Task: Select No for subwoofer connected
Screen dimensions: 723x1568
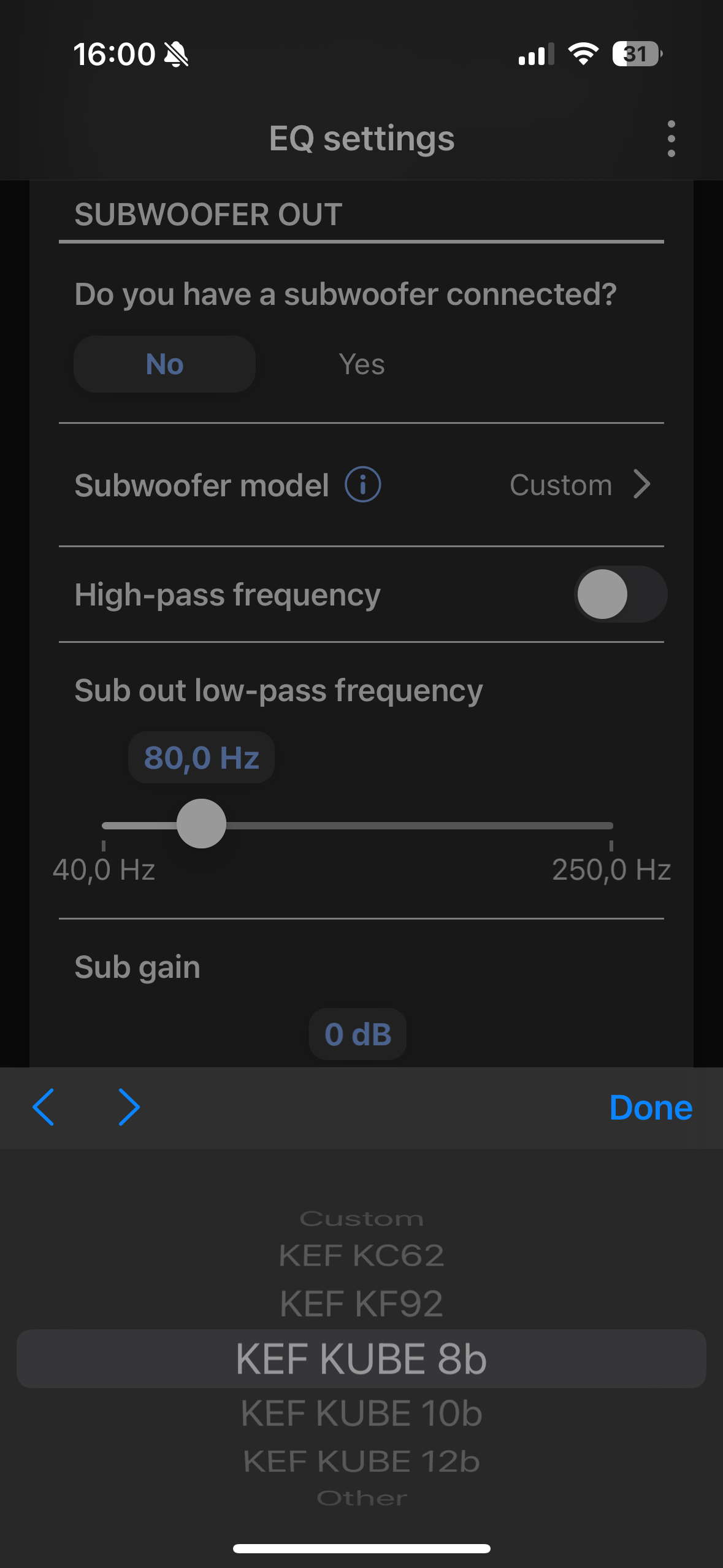Action: (164, 364)
